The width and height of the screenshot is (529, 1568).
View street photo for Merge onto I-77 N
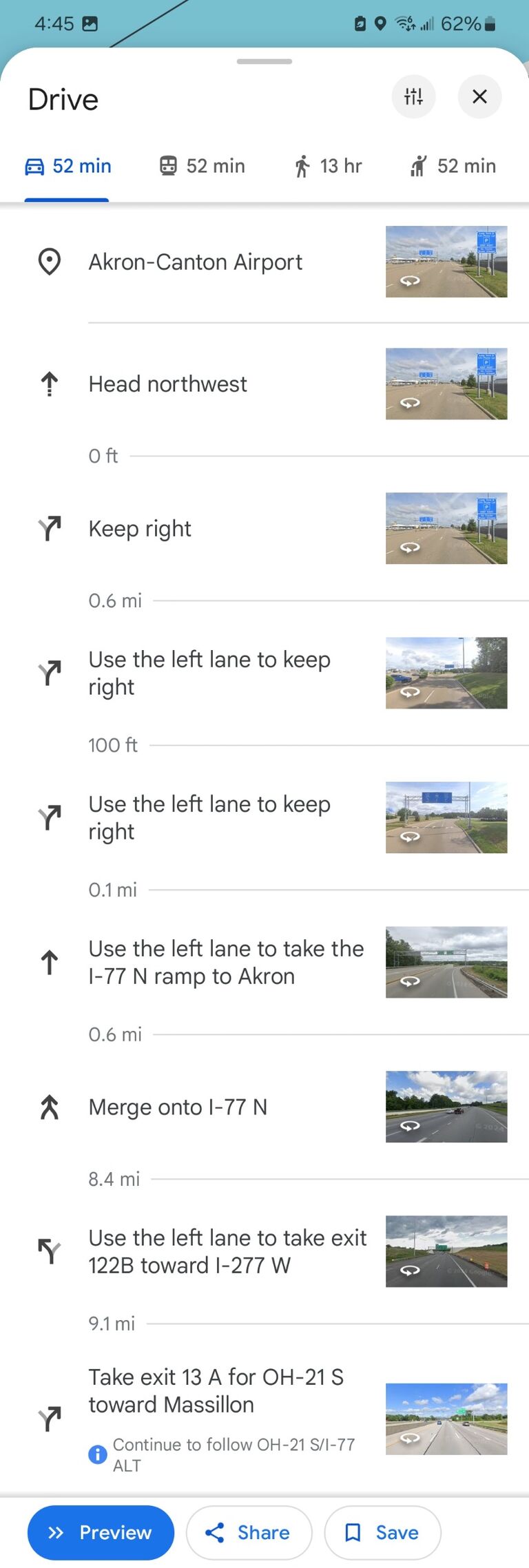[446, 1107]
